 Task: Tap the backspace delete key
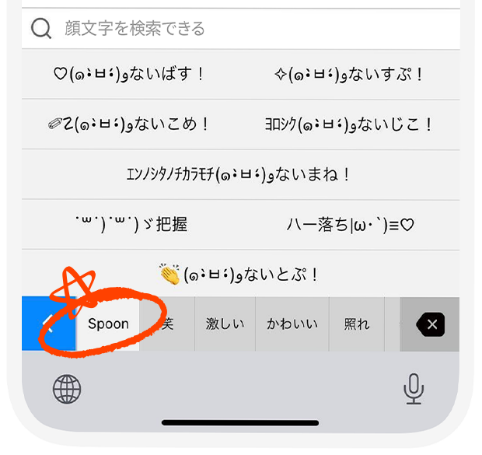pos(430,324)
